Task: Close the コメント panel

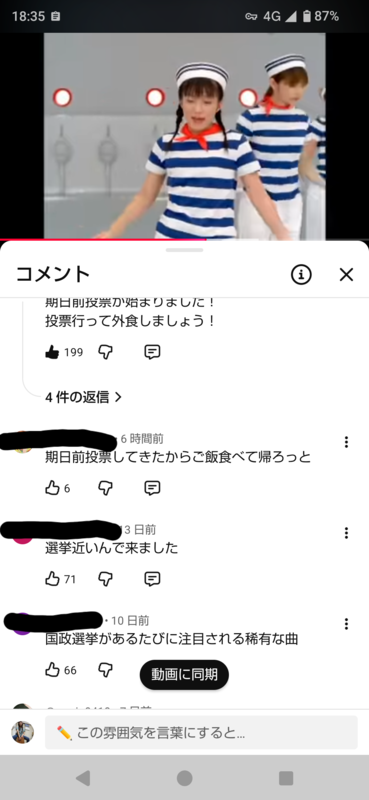Action: 346,275
